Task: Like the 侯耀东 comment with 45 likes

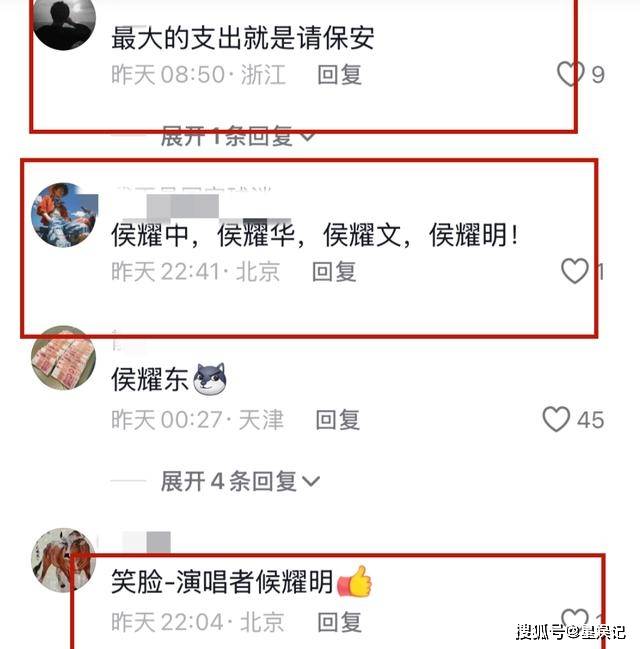Action: pos(557,419)
